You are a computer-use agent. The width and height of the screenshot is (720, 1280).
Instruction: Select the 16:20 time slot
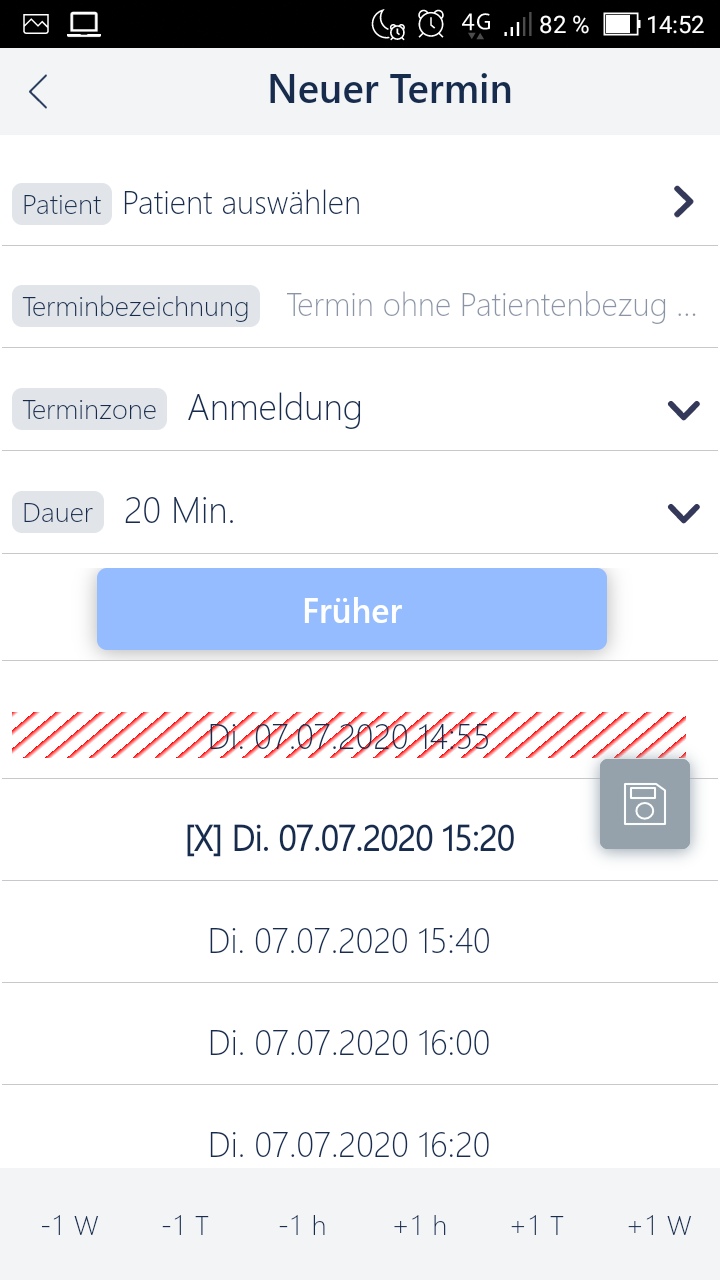(x=350, y=1144)
